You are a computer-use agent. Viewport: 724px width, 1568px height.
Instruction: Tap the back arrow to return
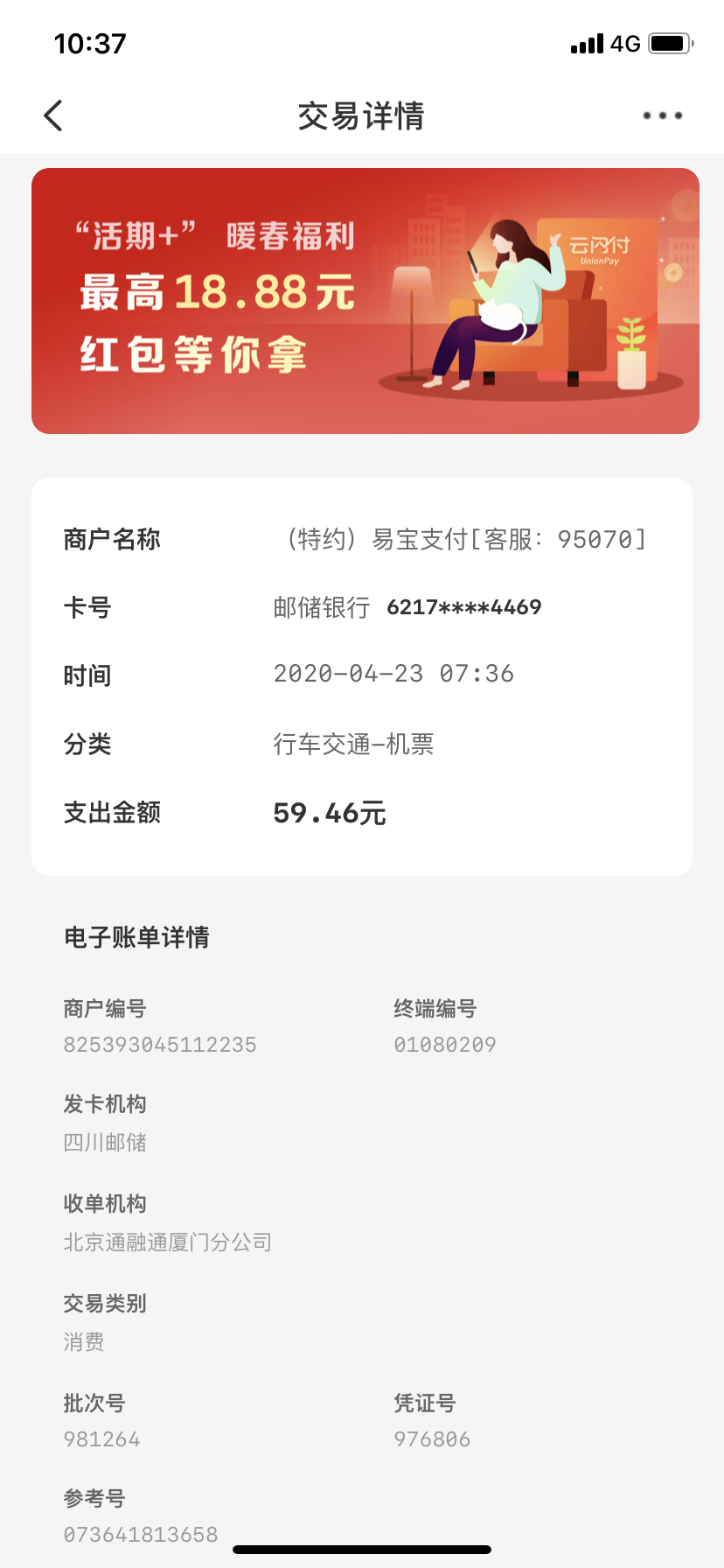(x=52, y=115)
